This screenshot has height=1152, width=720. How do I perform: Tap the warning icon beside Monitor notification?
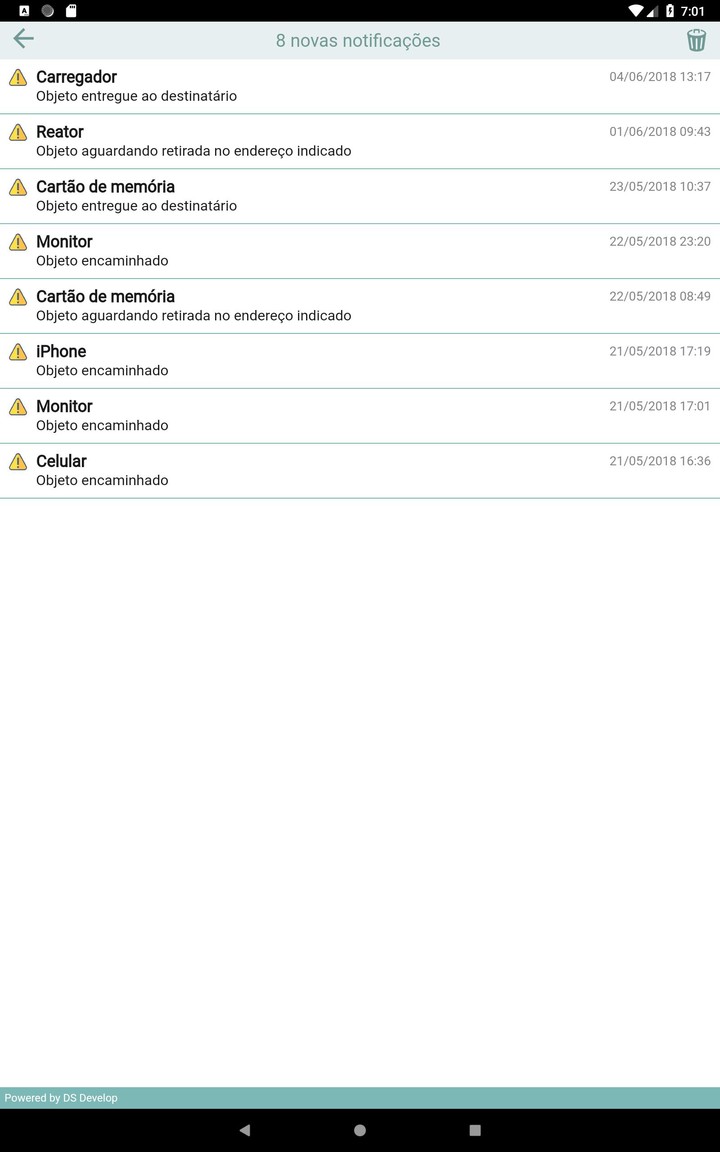tap(17, 241)
